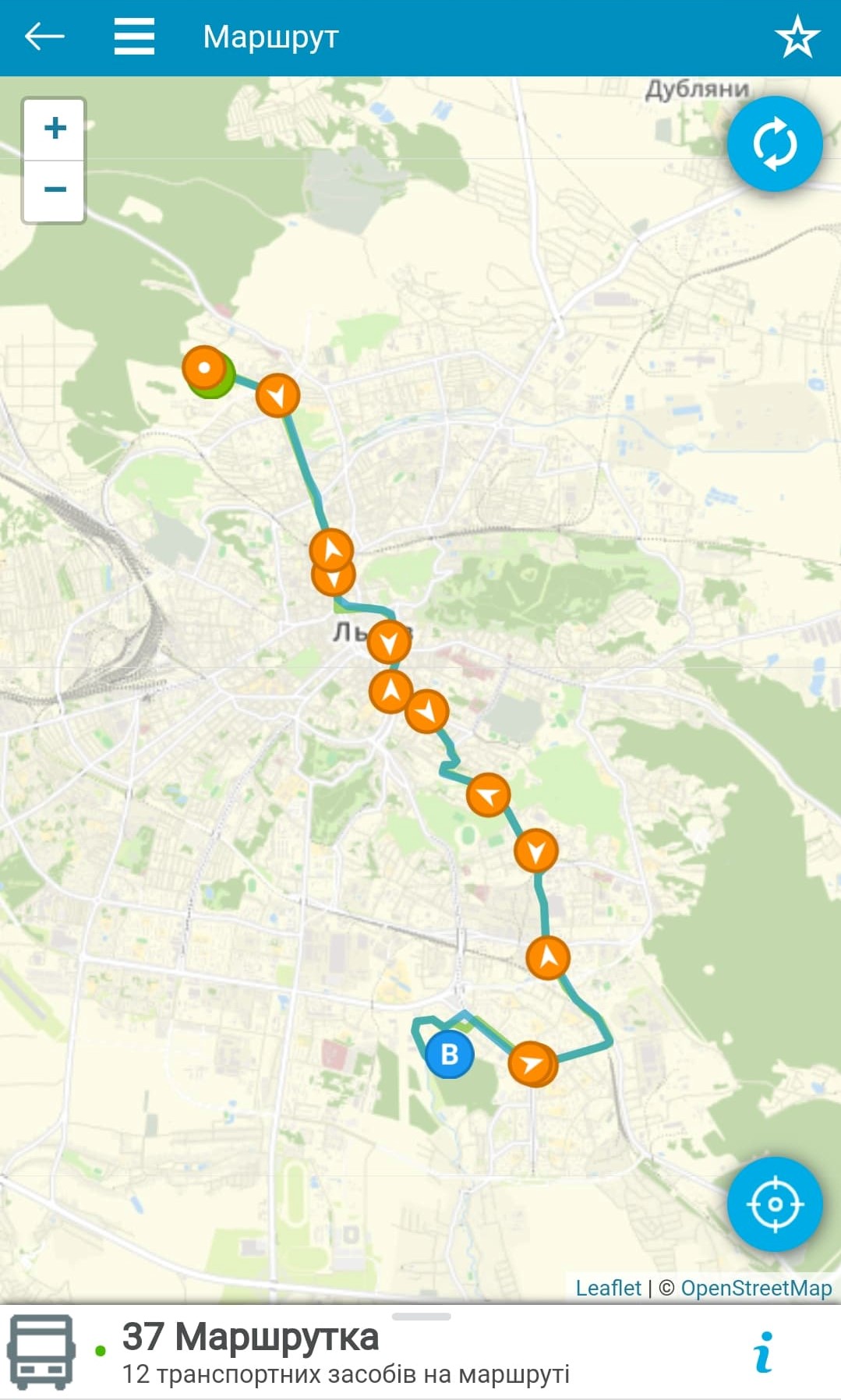This screenshot has width=841, height=1400.
Task: Open route info icon
Action: (765, 1351)
